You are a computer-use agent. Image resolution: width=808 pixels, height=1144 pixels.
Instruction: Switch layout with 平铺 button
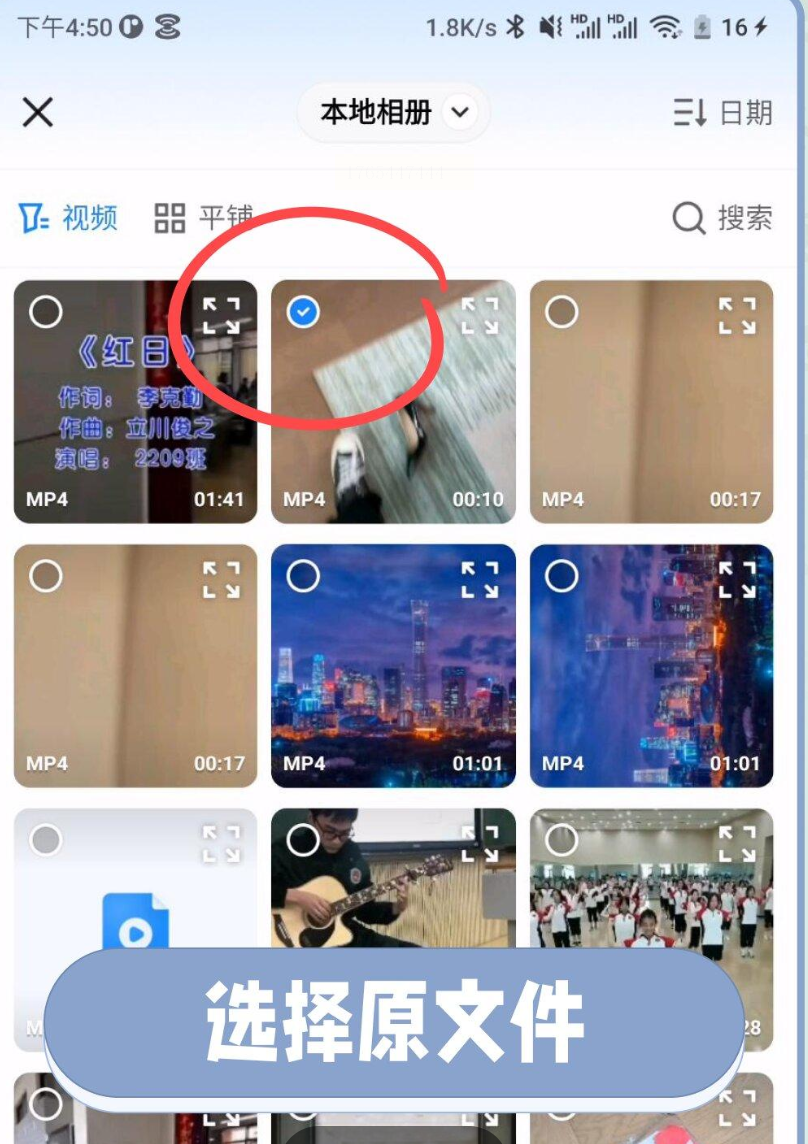(x=203, y=218)
